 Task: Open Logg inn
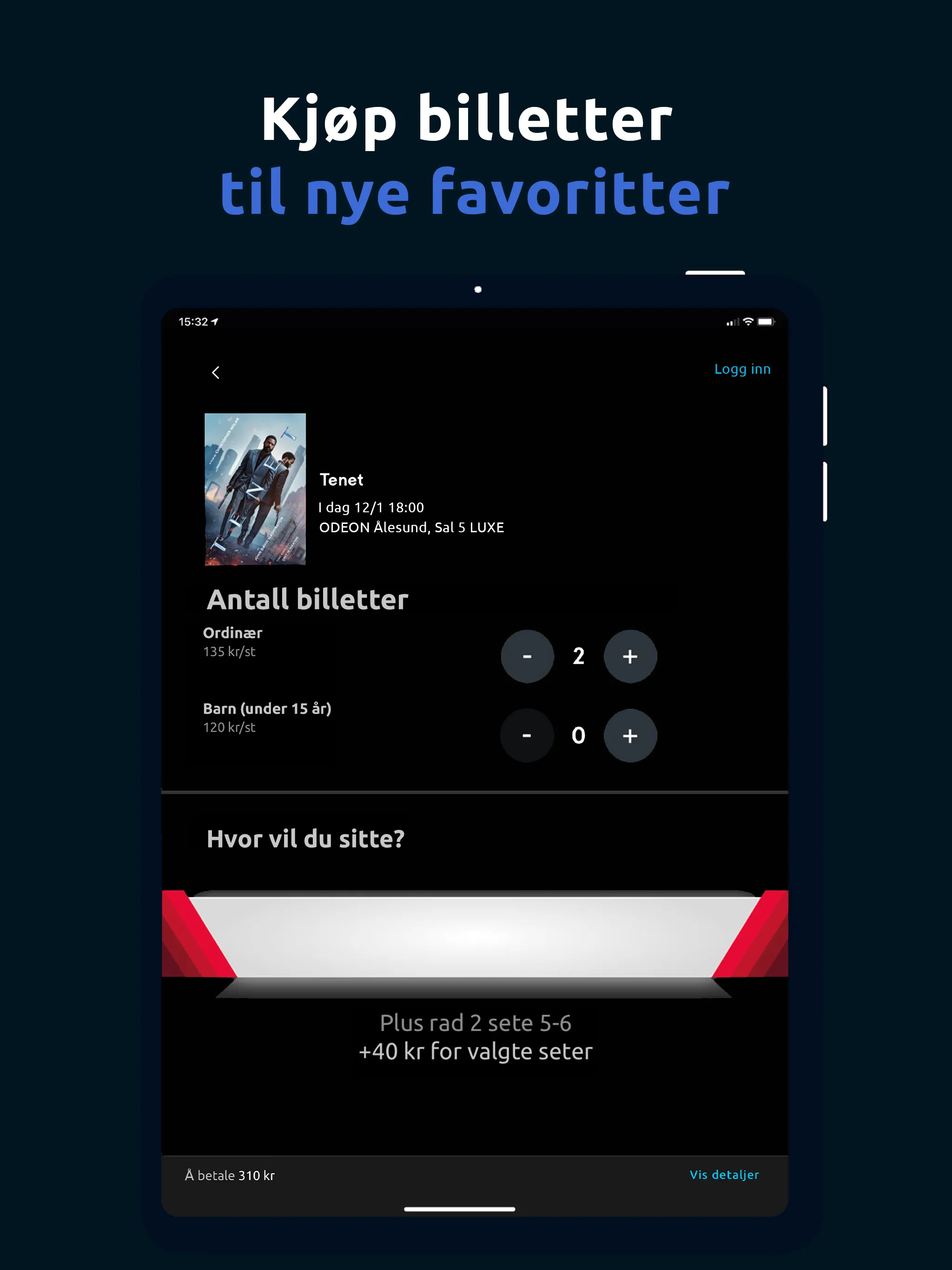click(742, 369)
